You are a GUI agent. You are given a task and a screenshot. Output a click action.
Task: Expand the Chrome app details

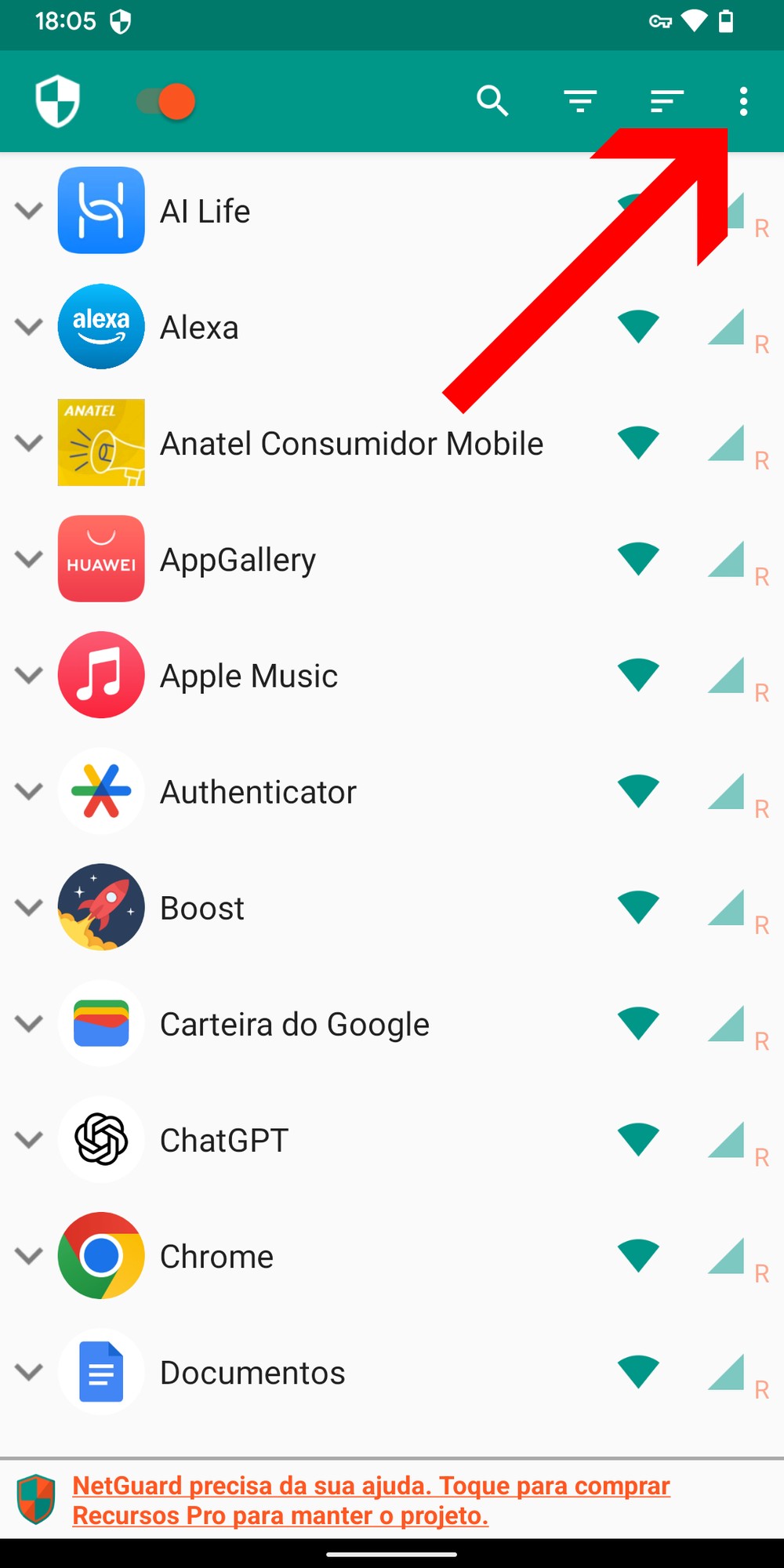tap(29, 1255)
